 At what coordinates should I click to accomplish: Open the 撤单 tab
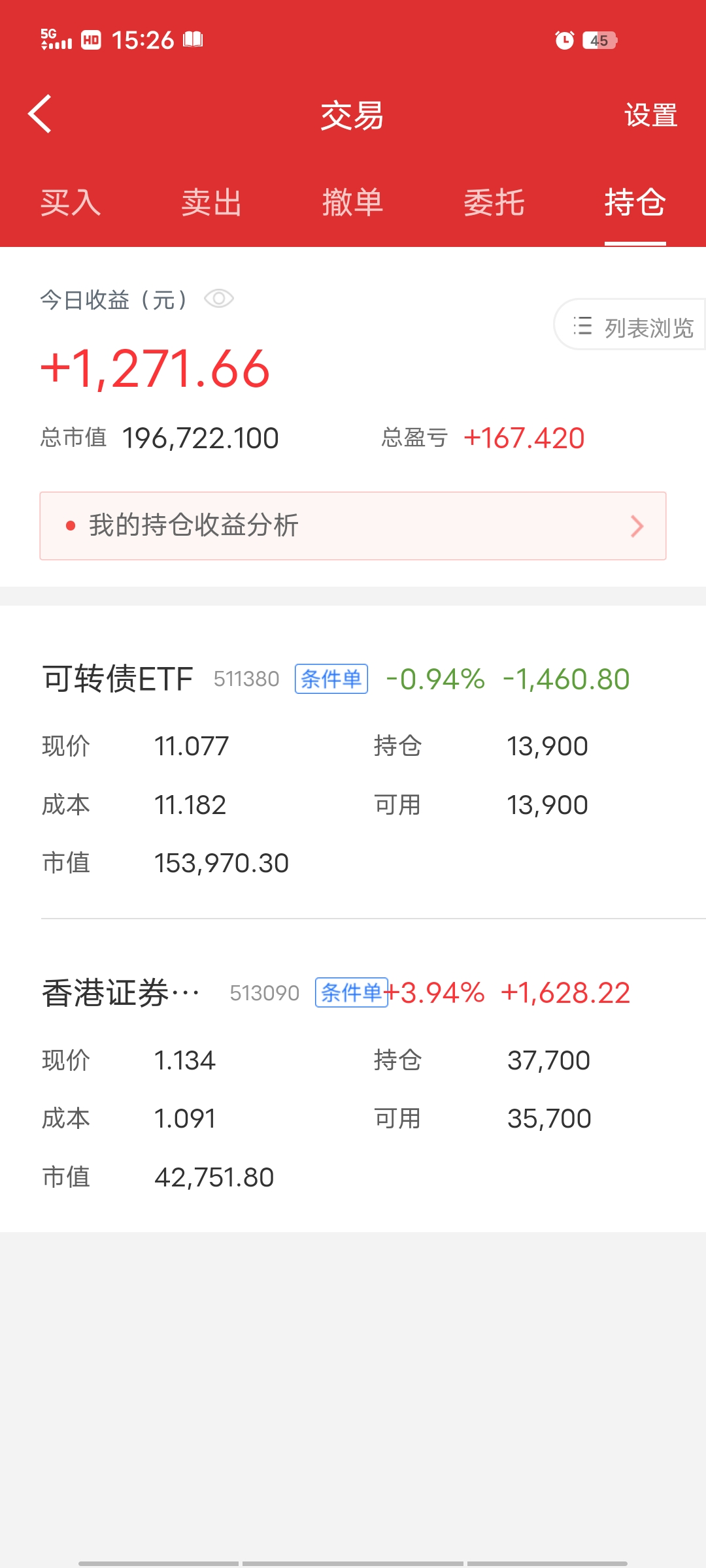pyautogui.click(x=352, y=203)
